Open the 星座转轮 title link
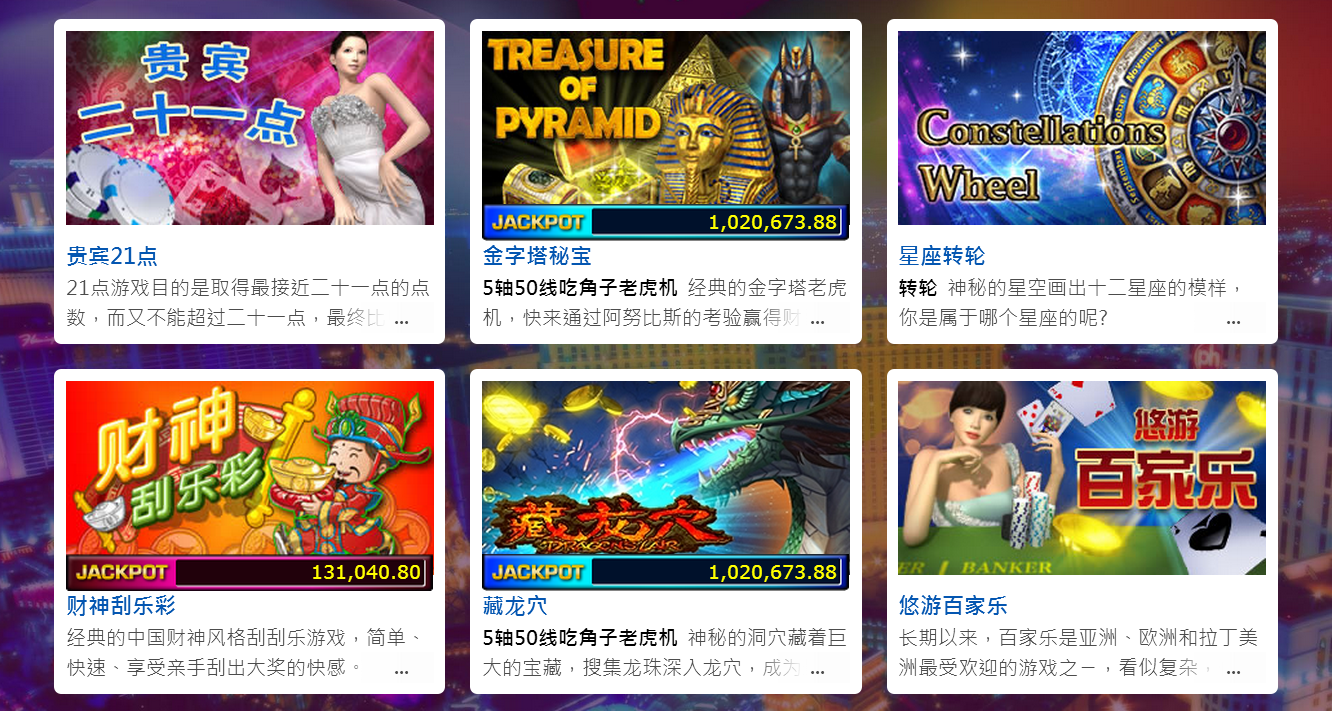1332x711 pixels. (942, 256)
